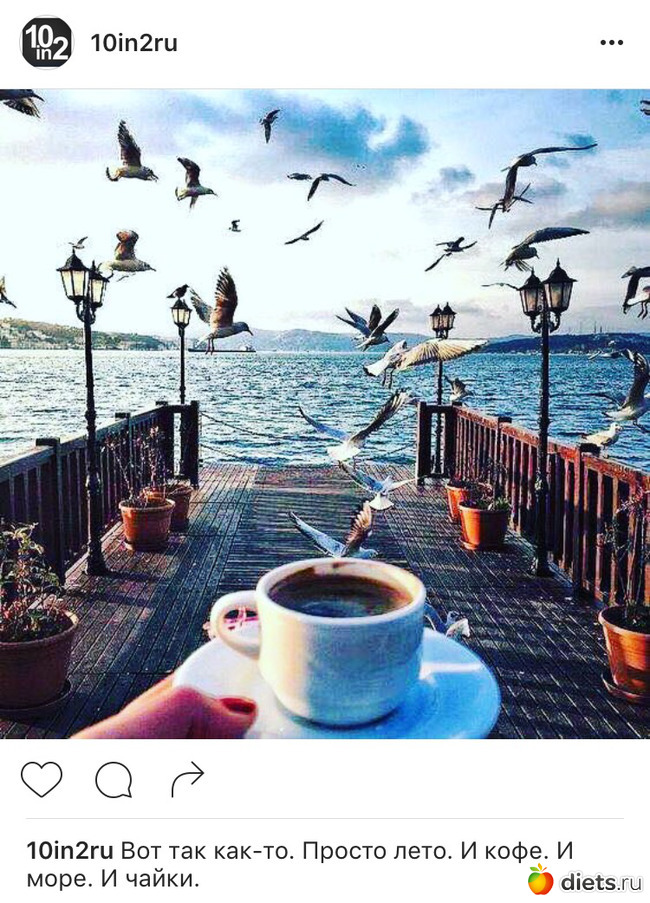Open 10in2ru username in the header
Viewport: 650px width, 903px height.
(x=134, y=43)
